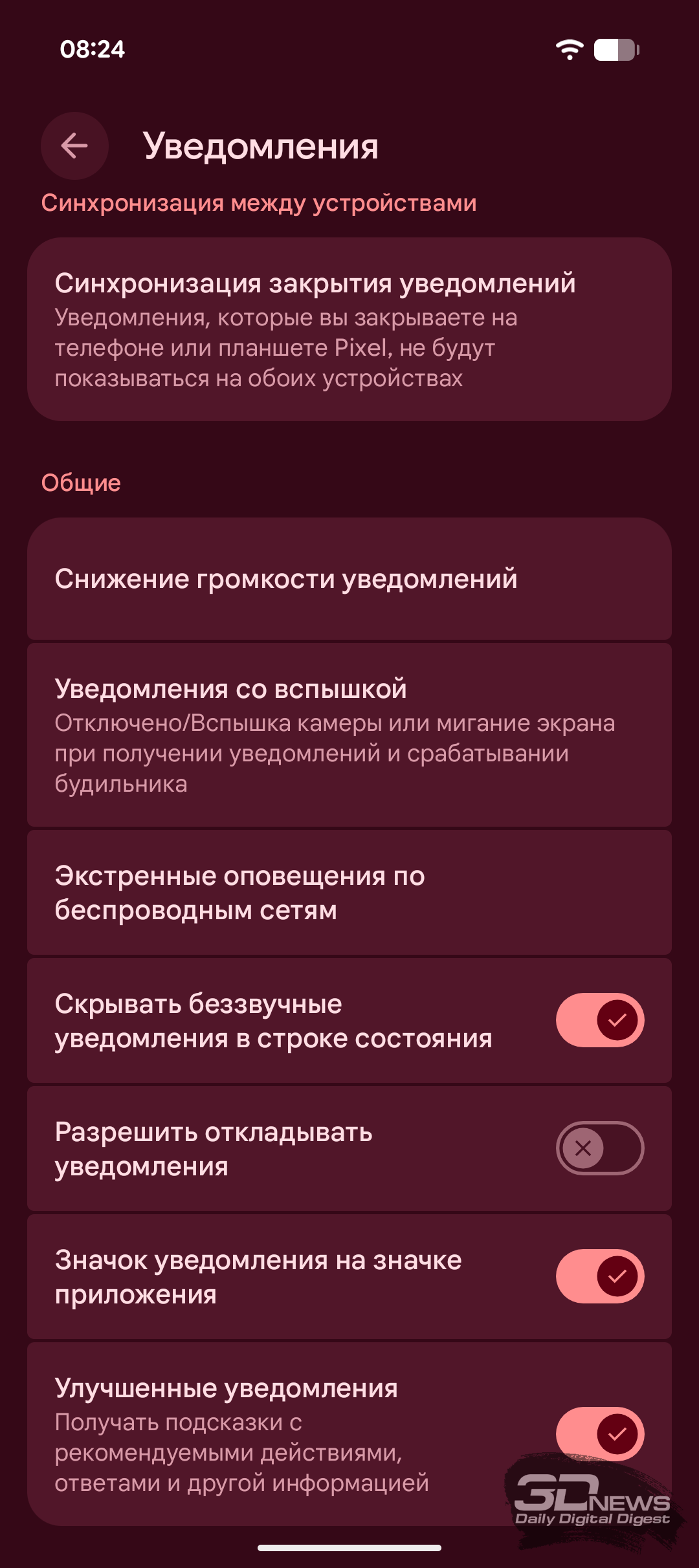This screenshot has height=1568, width=699.
Task: Open Синхронизация закрытия уведомлений setting
Action: (x=348, y=329)
